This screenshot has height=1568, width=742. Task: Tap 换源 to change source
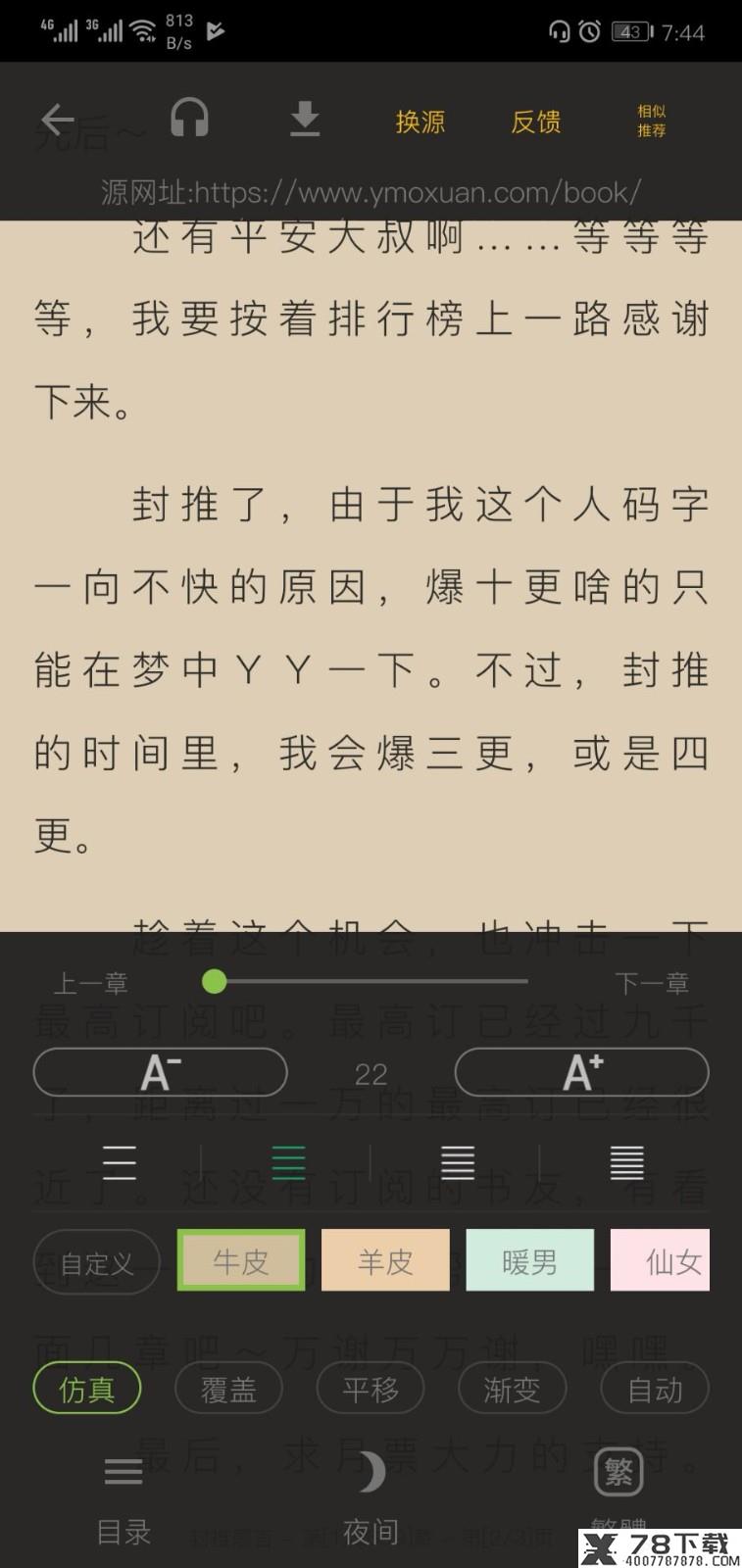[420, 122]
